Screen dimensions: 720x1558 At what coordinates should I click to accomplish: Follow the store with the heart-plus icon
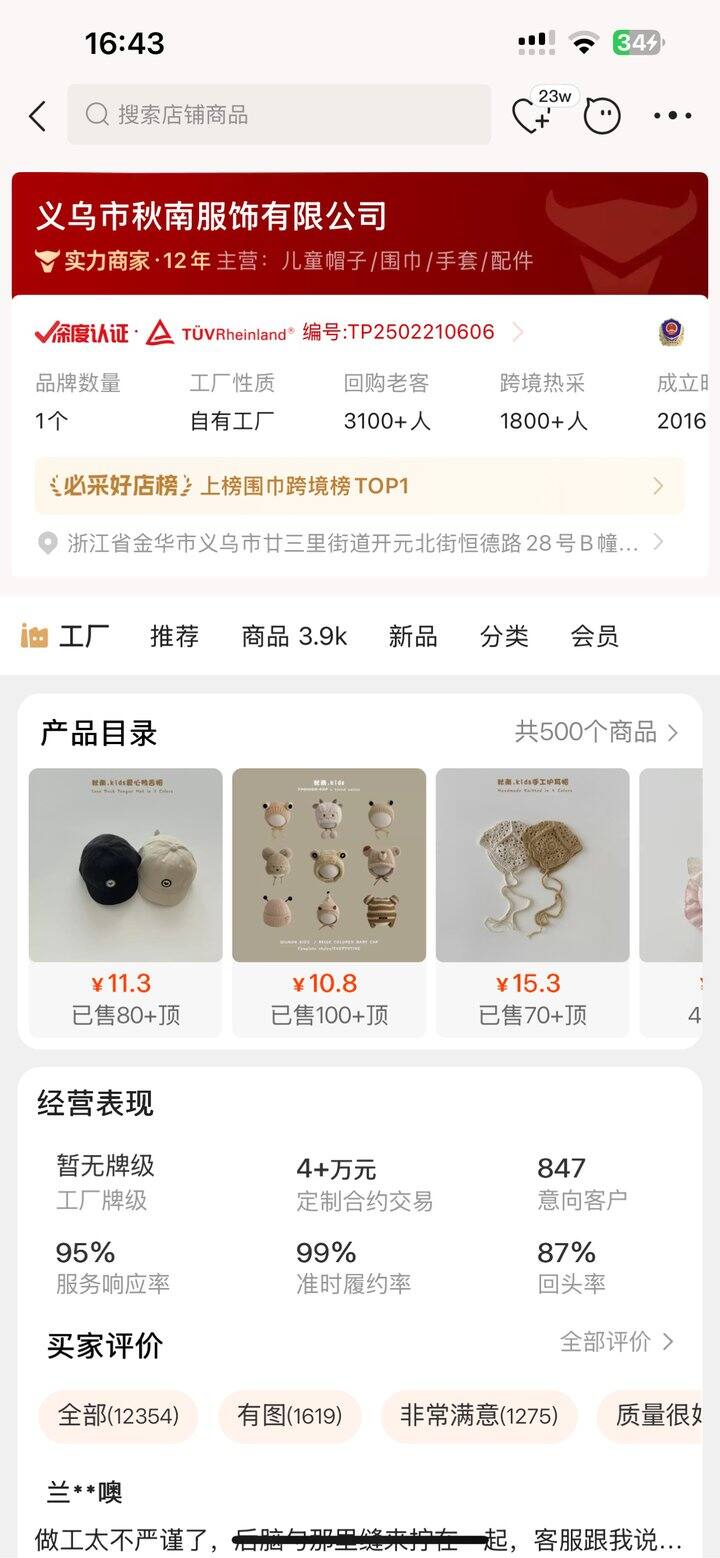click(531, 116)
